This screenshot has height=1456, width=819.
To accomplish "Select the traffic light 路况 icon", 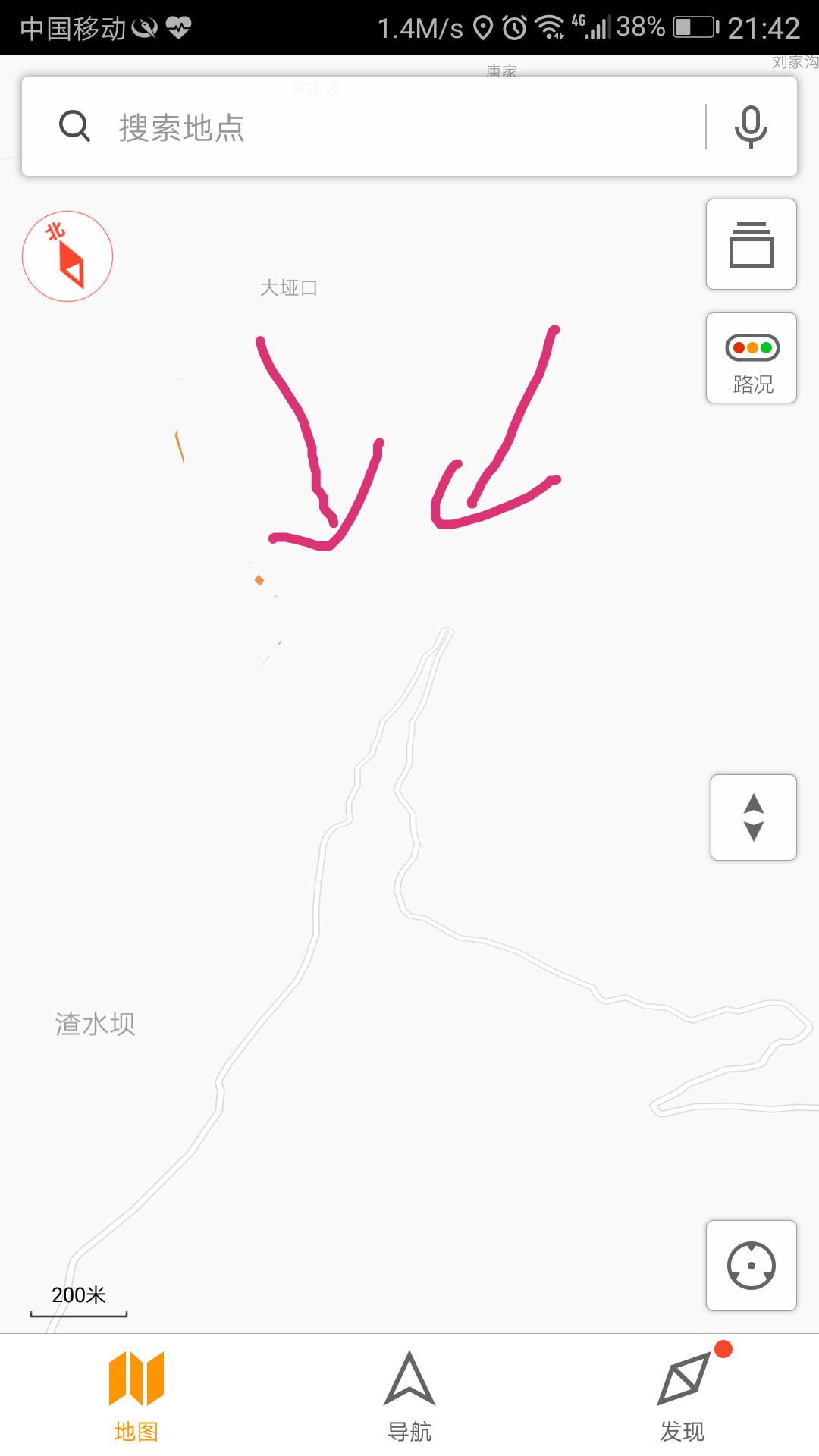I will click(x=750, y=347).
